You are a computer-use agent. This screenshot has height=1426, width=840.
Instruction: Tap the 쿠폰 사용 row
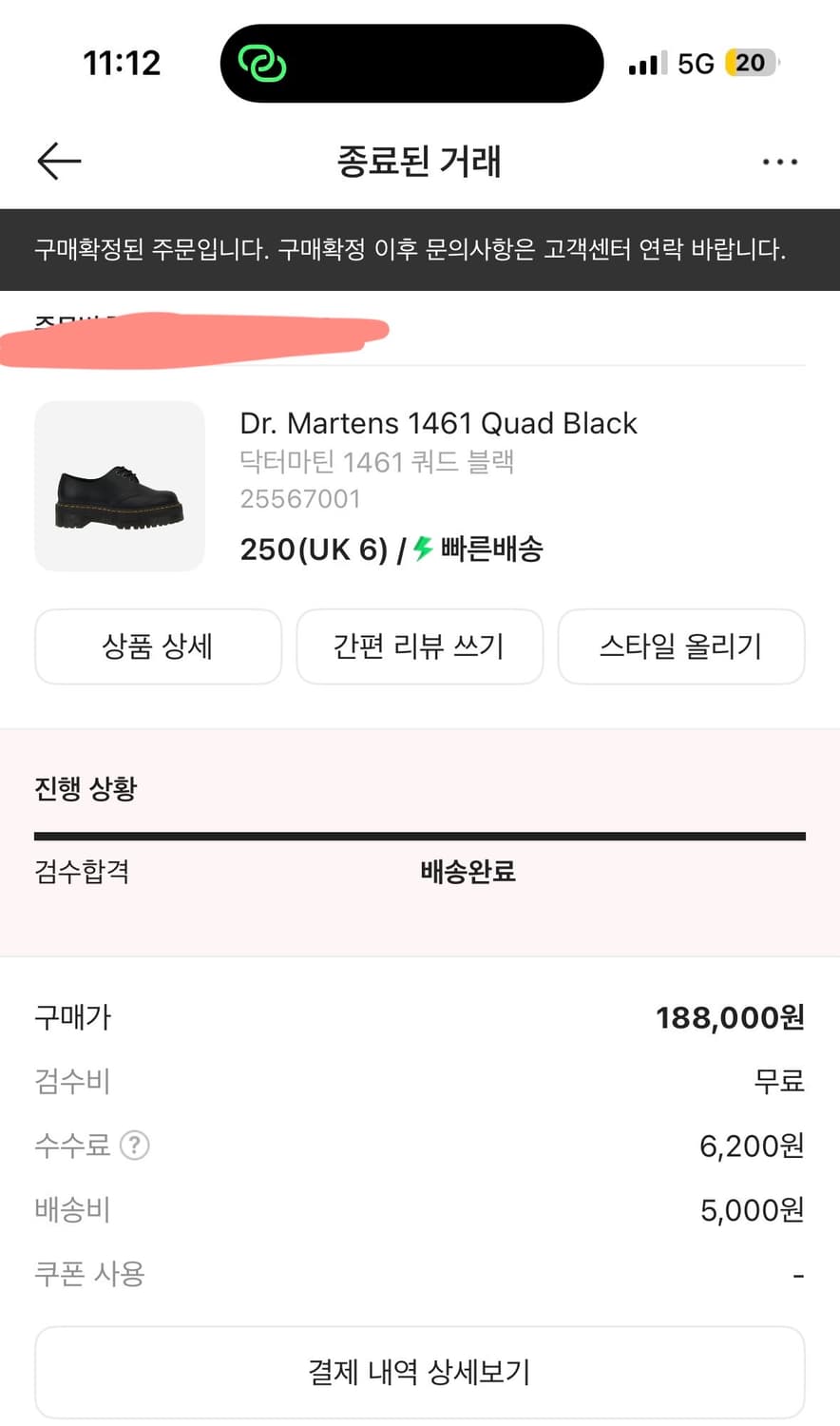[x=88, y=1273]
